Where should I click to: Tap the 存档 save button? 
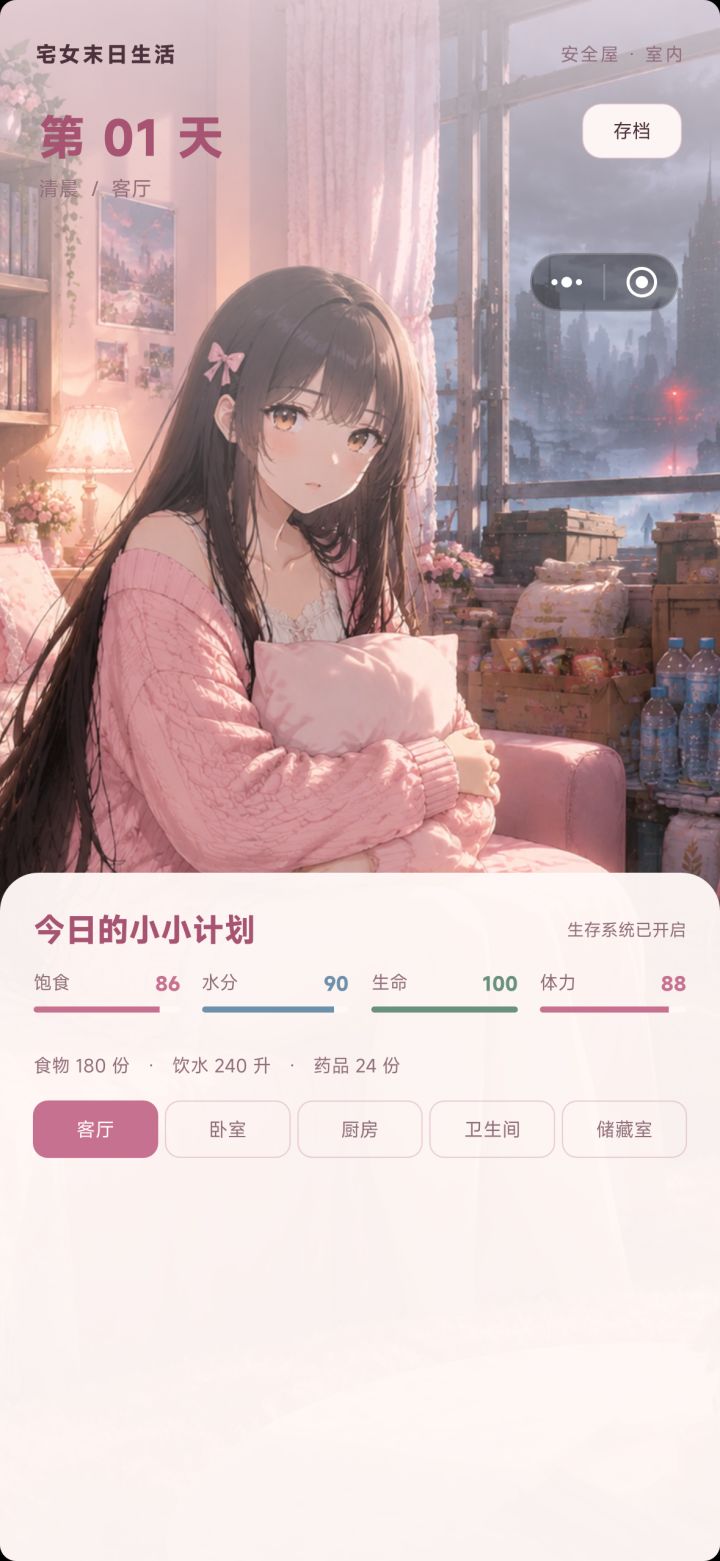pos(631,131)
